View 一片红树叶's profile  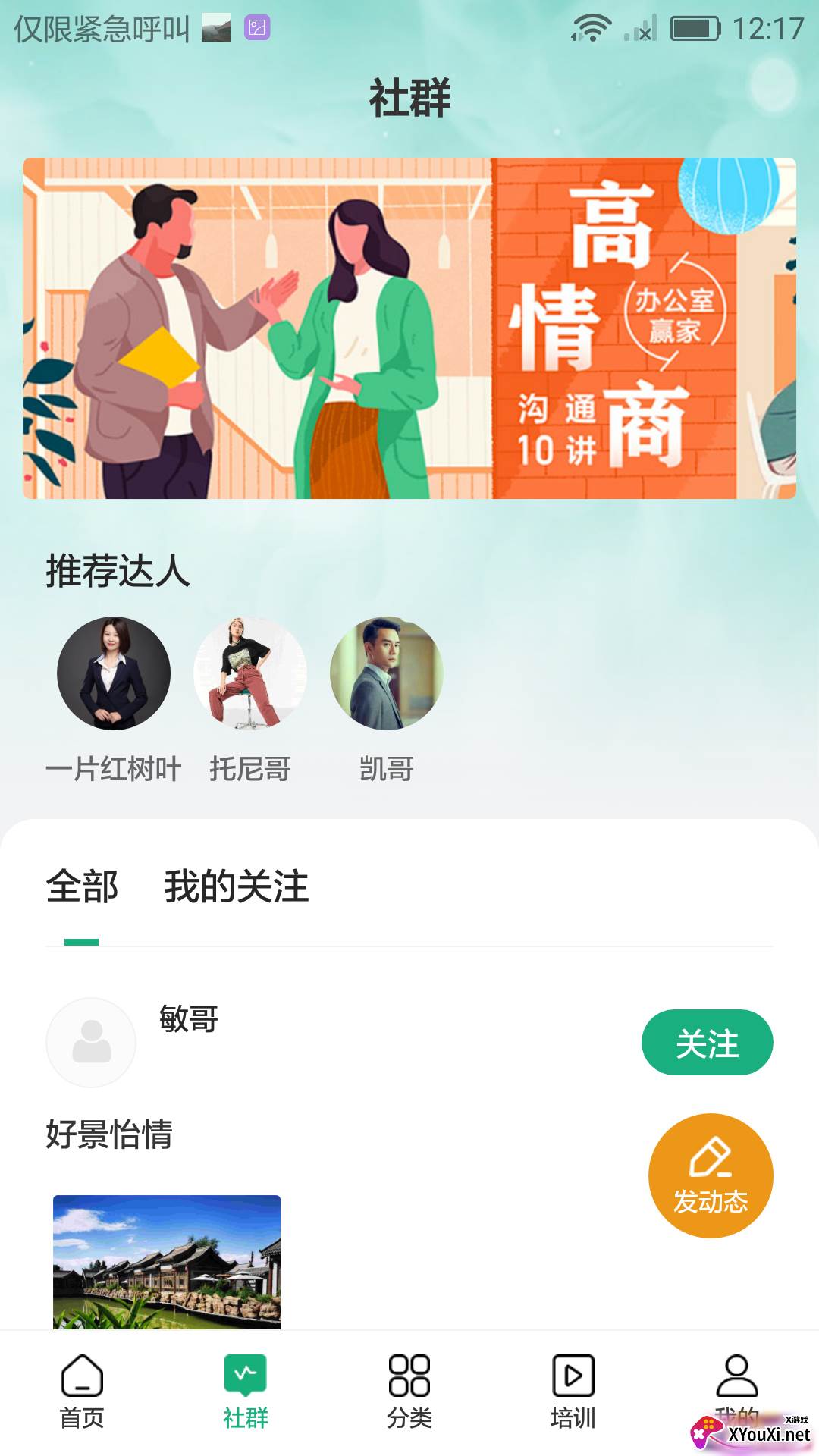click(x=114, y=673)
